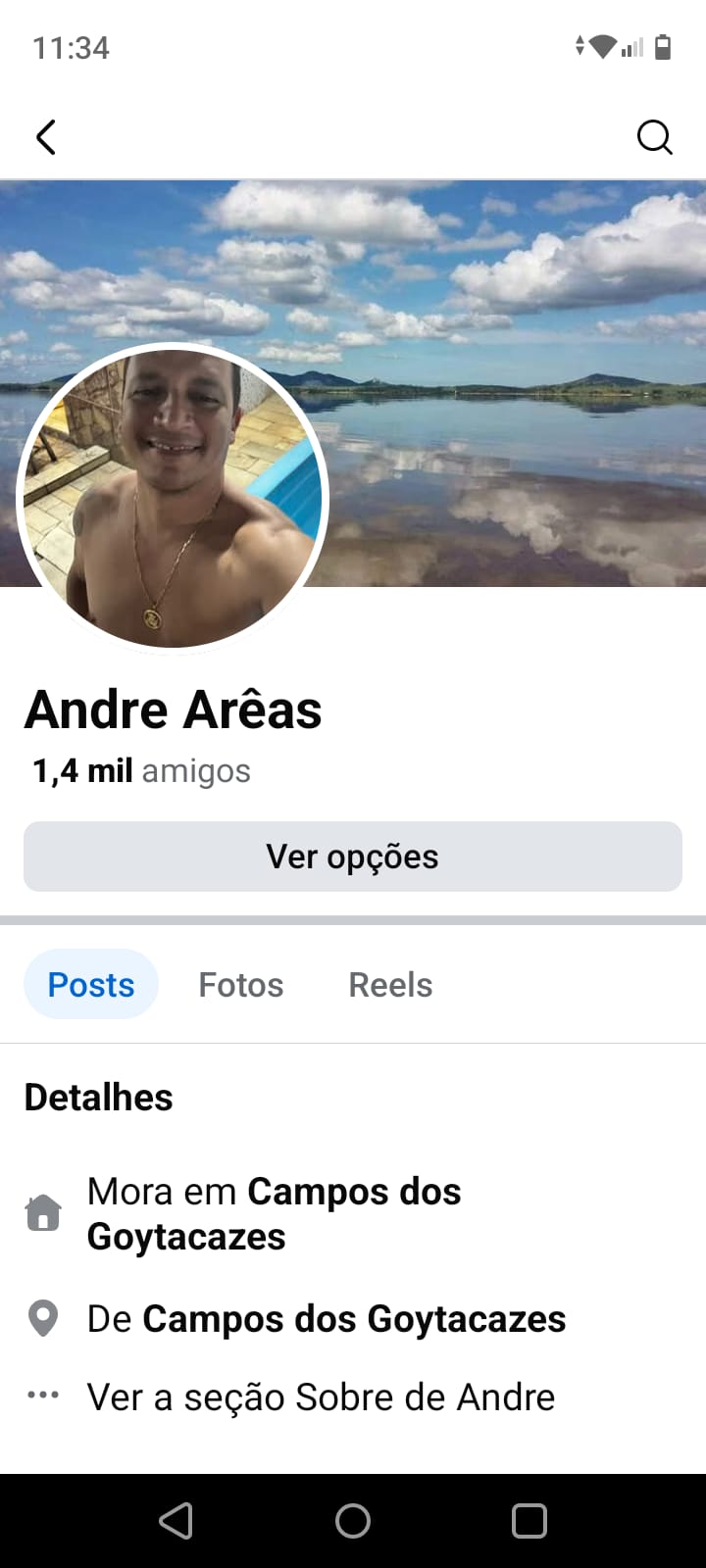Switch to the Reels tab
This screenshot has width=706, height=1568.
[x=390, y=985]
